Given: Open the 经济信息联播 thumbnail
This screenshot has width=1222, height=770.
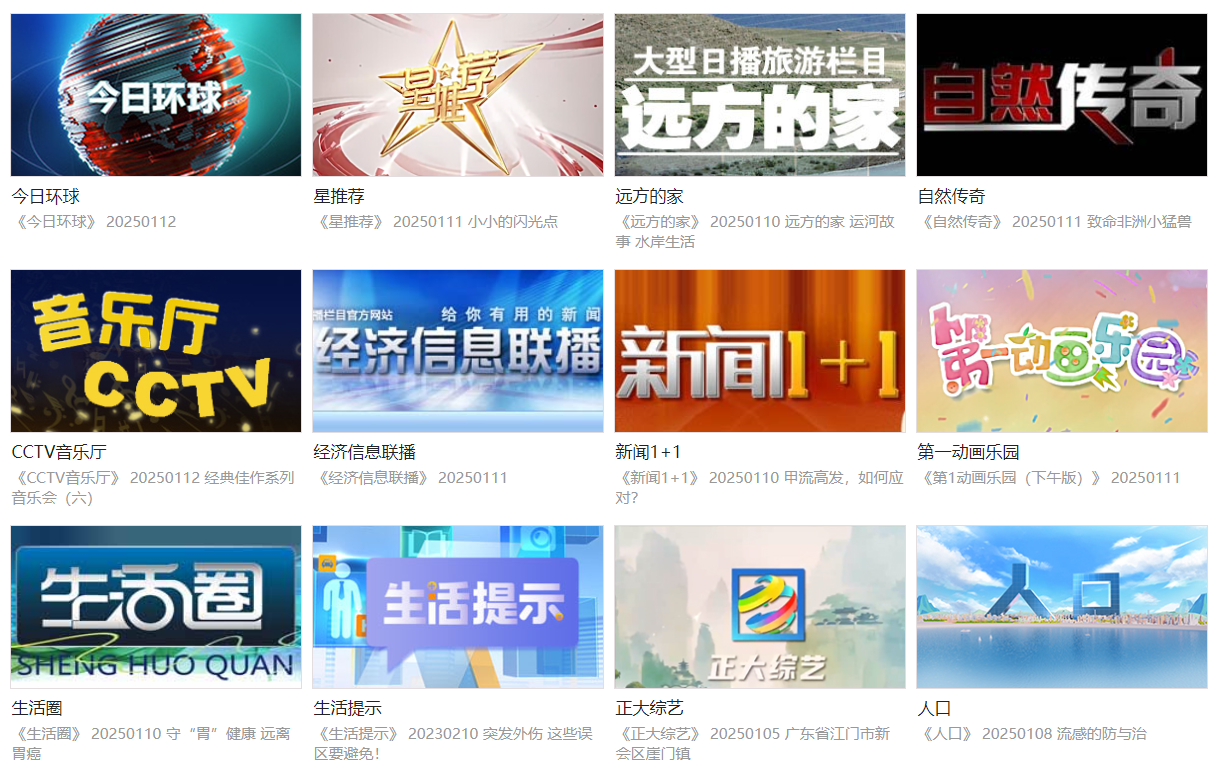Looking at the screenshot, I should tap(458, 351).
